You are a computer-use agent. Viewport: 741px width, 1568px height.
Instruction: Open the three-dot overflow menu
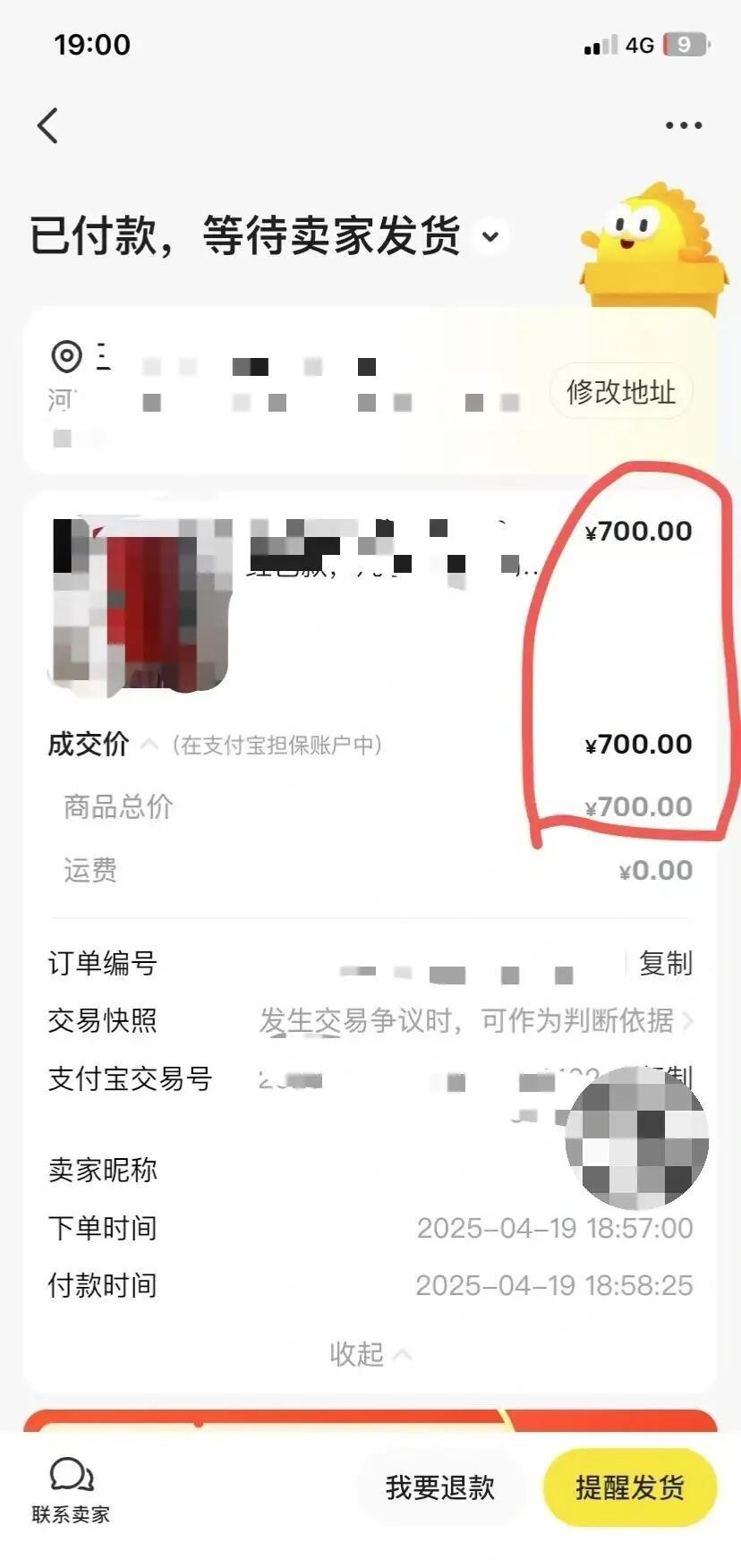683,125
